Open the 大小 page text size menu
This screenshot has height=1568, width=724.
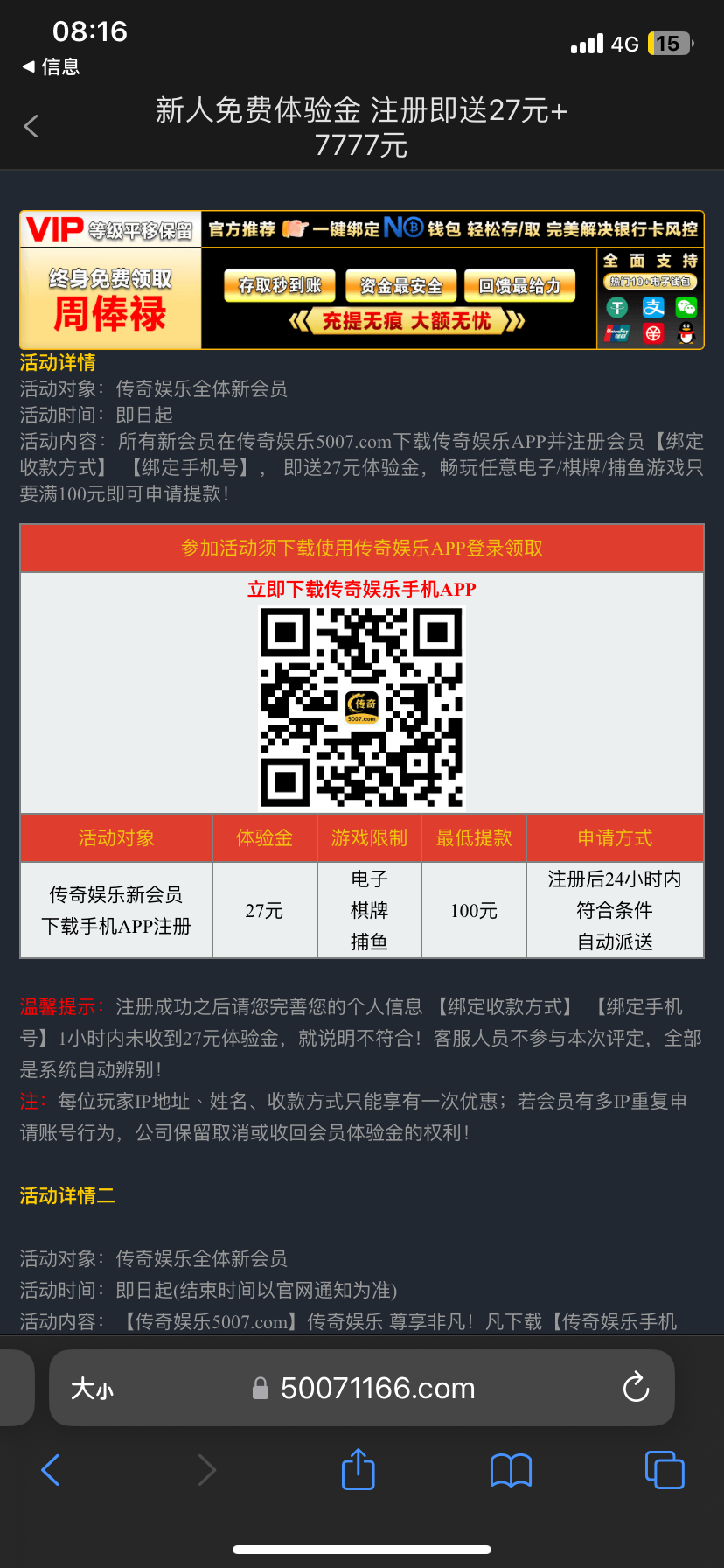click(92, 1389)
